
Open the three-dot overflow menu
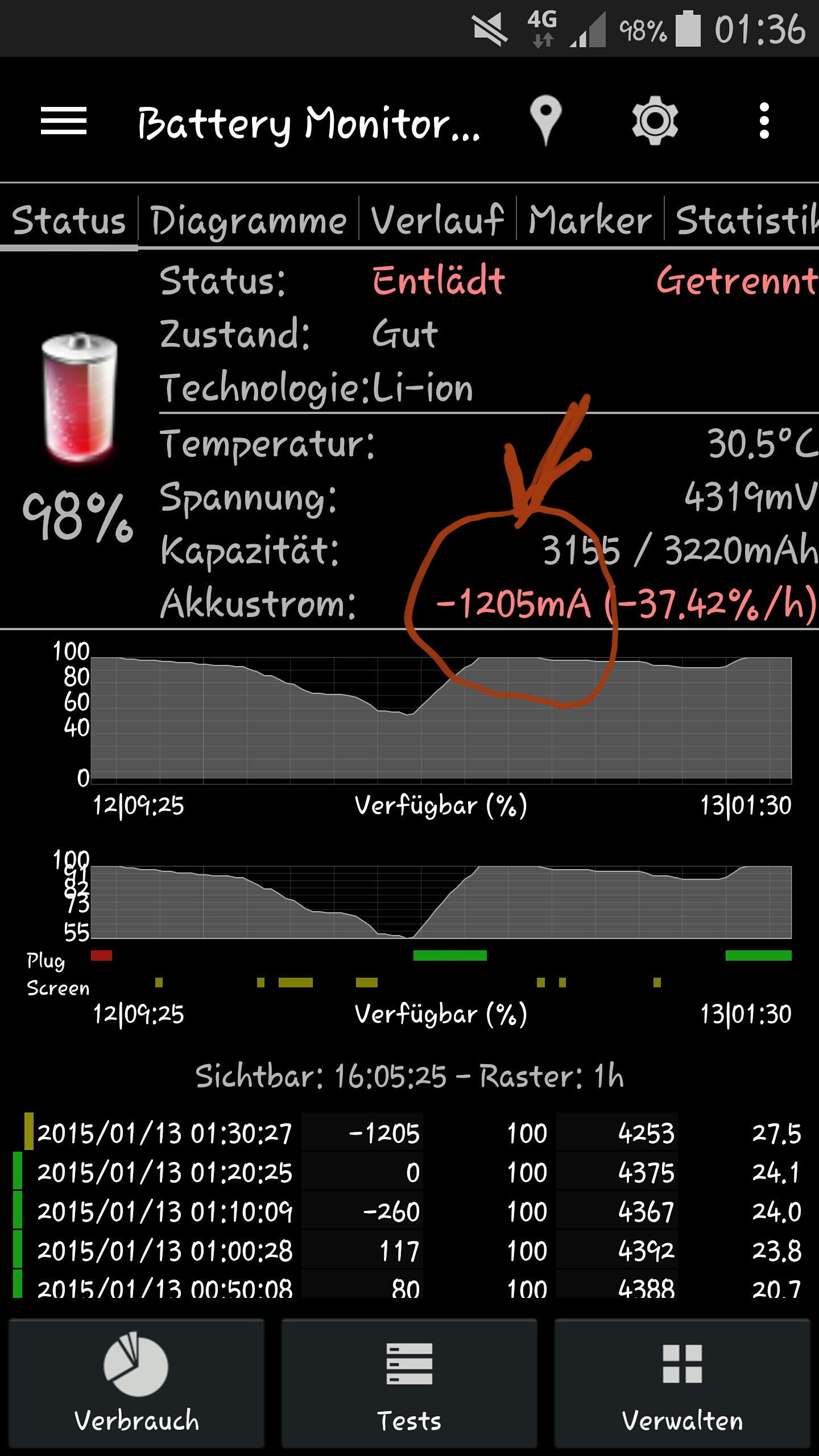(764, 121)
